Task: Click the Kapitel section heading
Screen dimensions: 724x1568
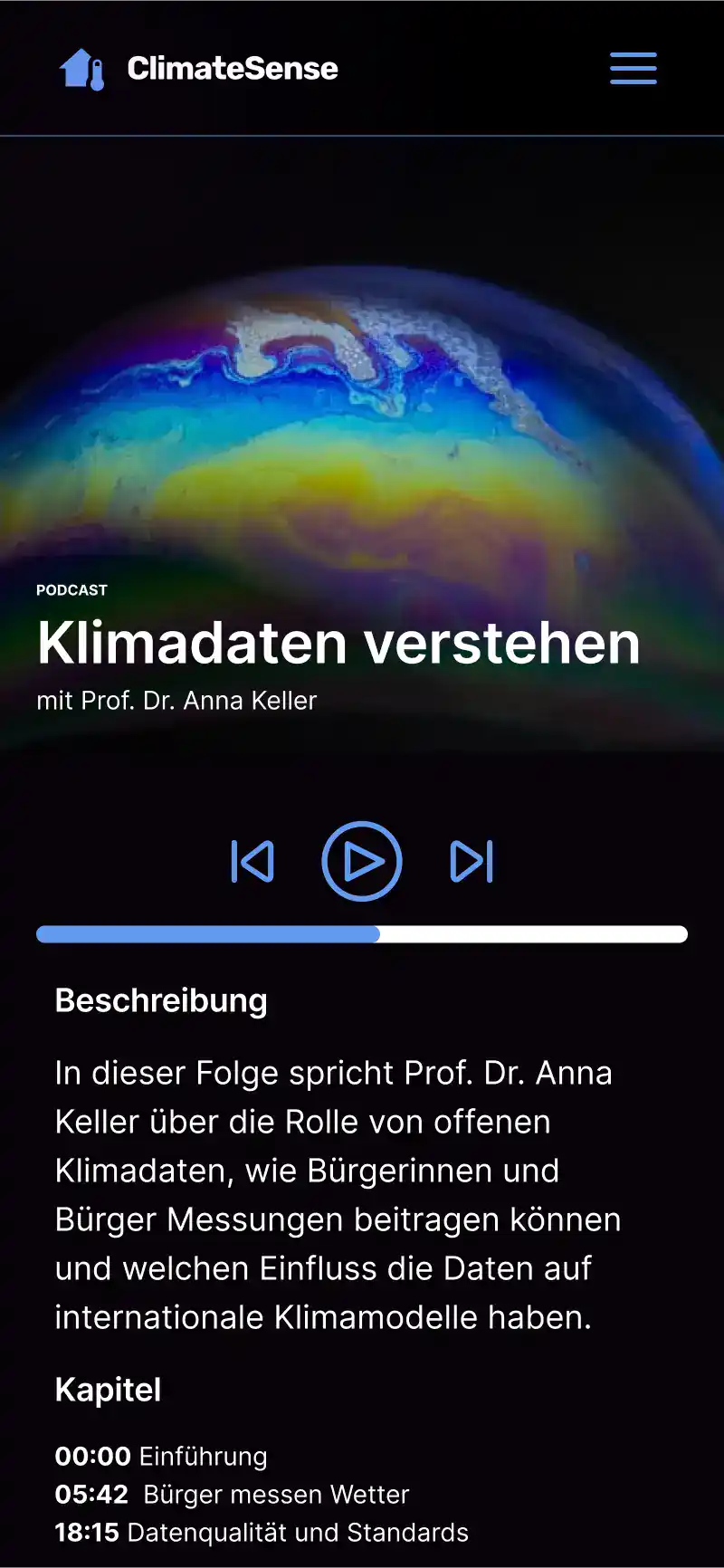Action: point(108,1389)
